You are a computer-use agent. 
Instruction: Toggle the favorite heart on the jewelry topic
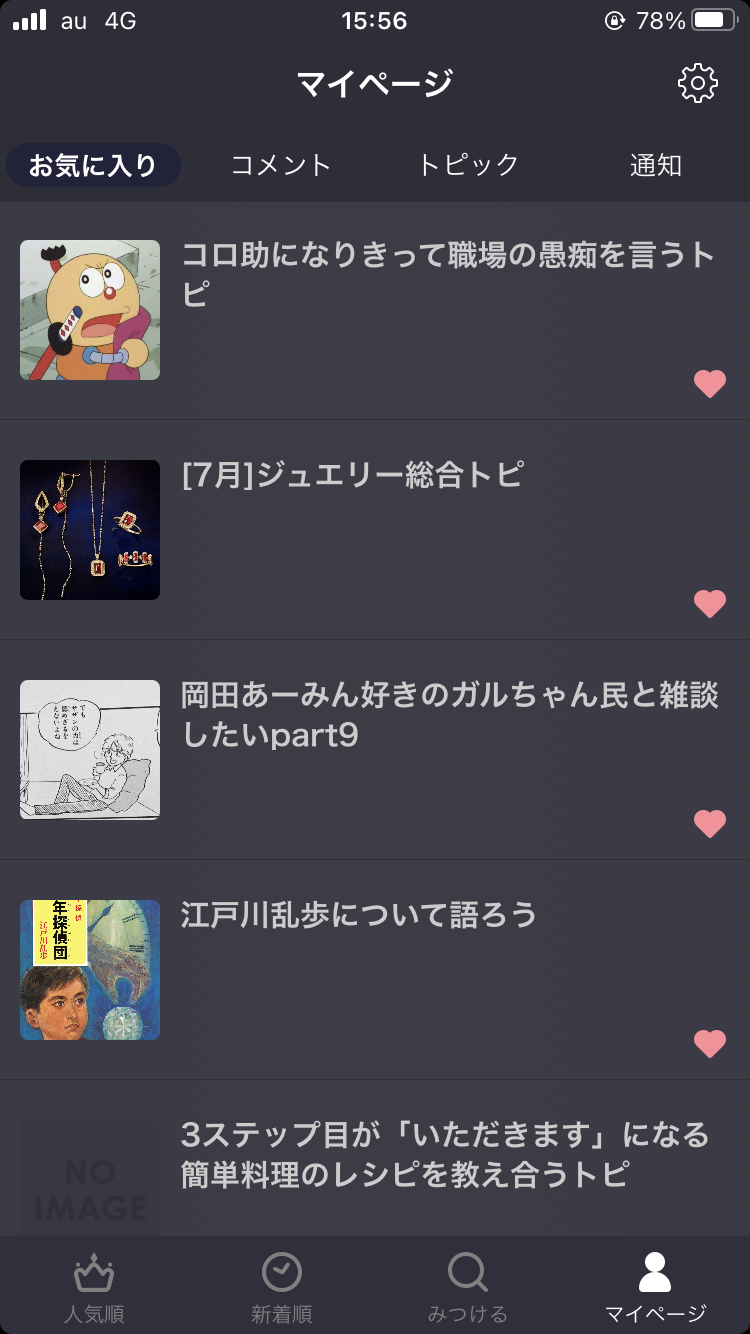coord(710,602)
